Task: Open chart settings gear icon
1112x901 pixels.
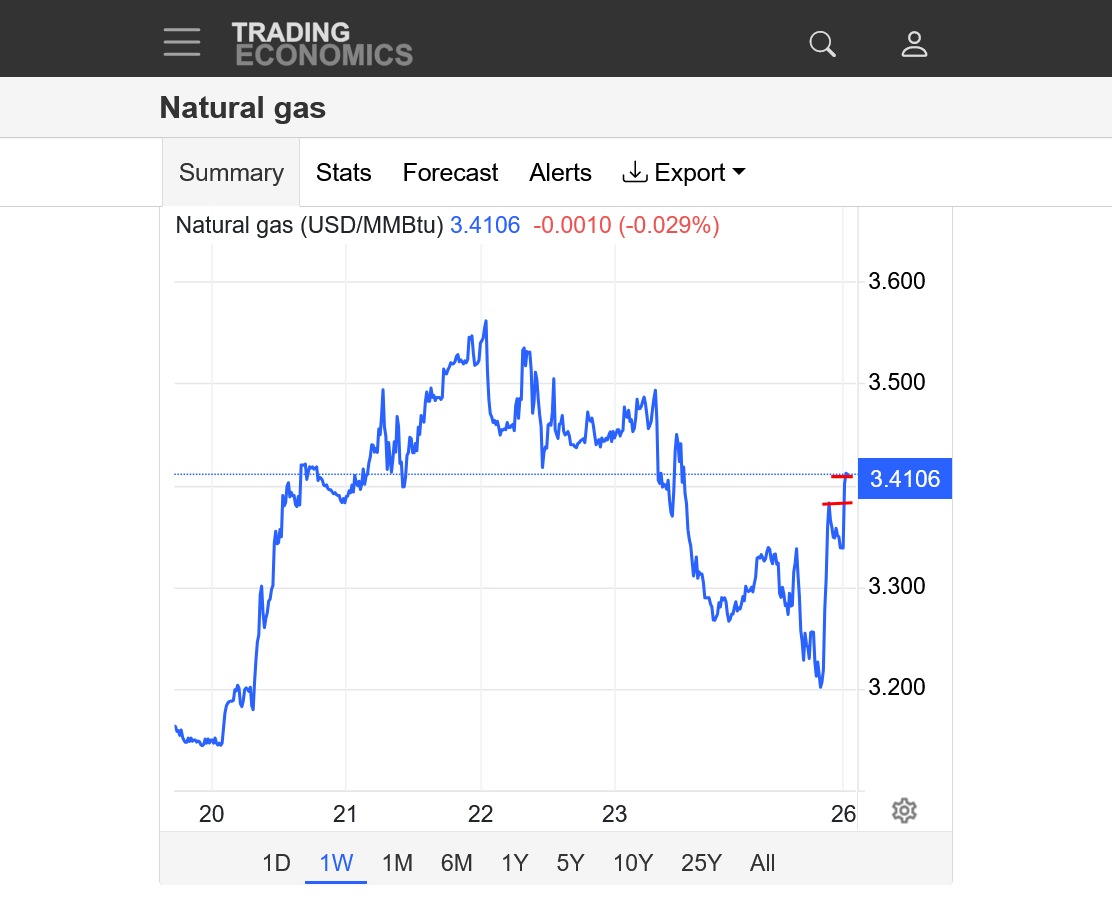Action: click(904, 810)
